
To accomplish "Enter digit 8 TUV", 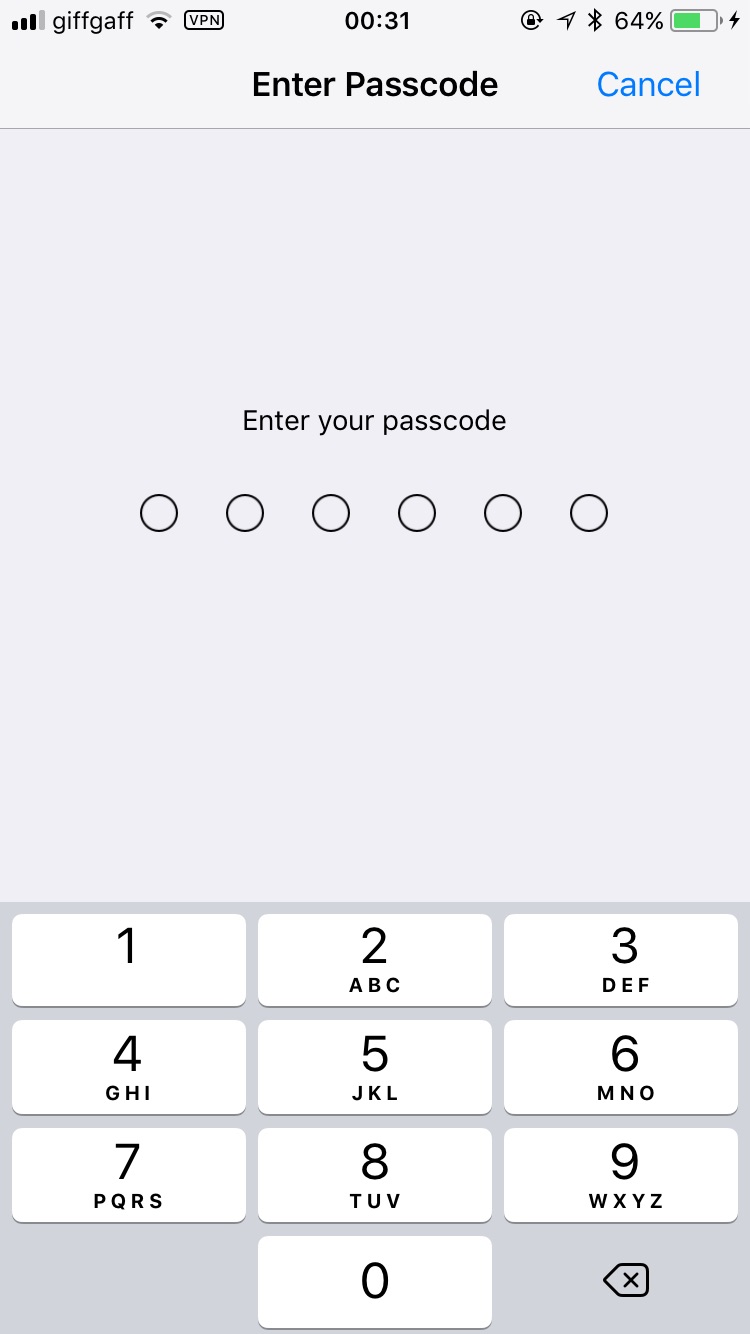I will tap(375, 1175).
